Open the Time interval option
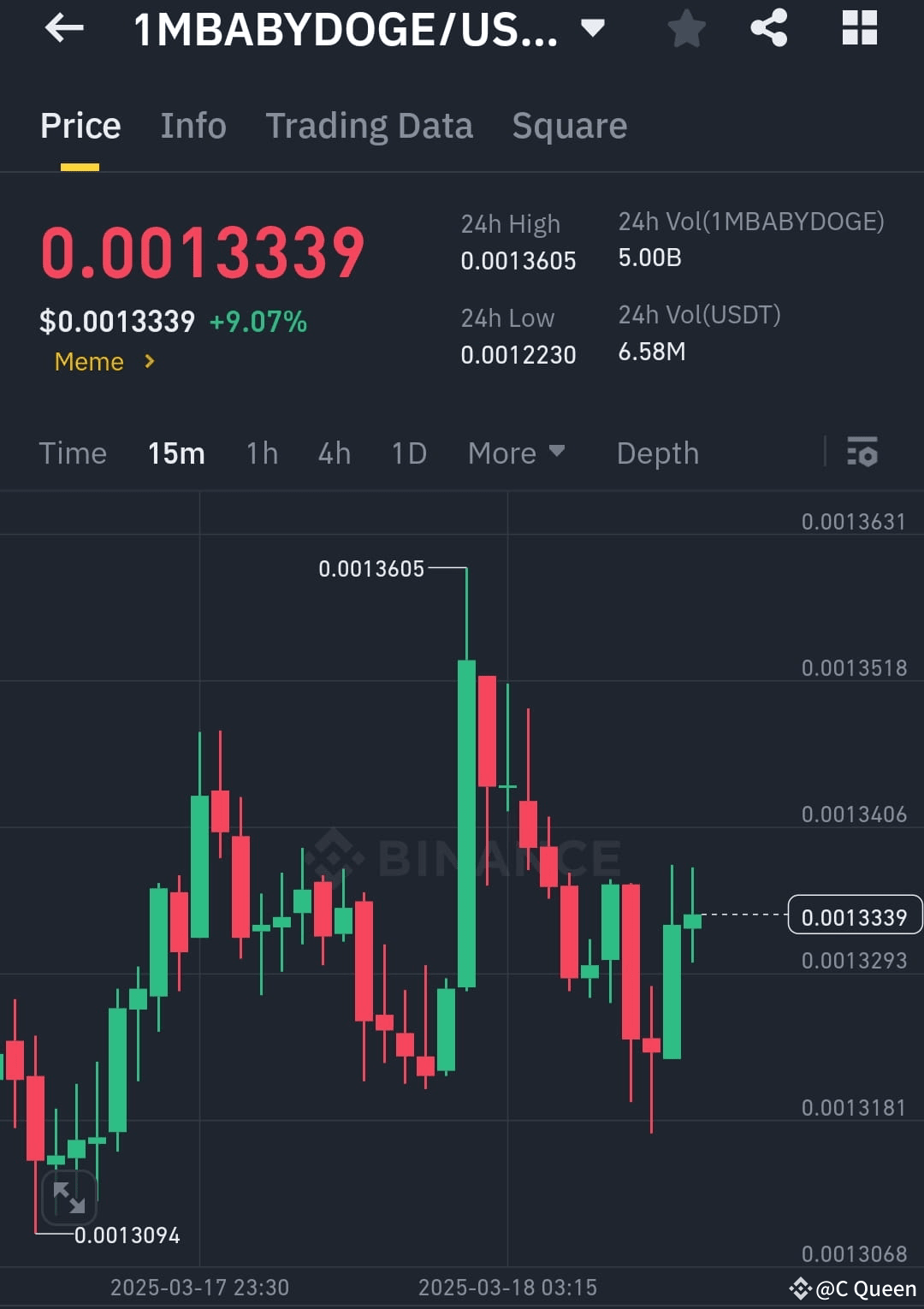 73,453
